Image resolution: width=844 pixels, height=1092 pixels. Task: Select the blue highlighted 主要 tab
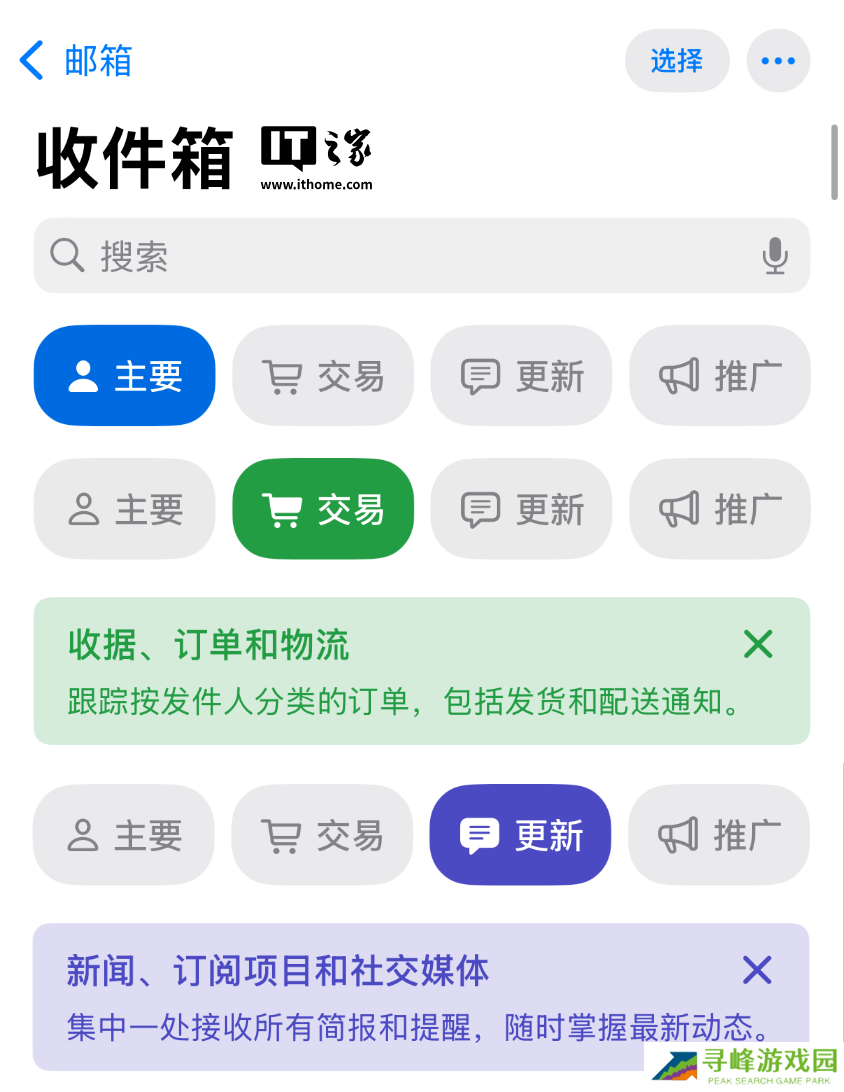click(x=125, y=376)
